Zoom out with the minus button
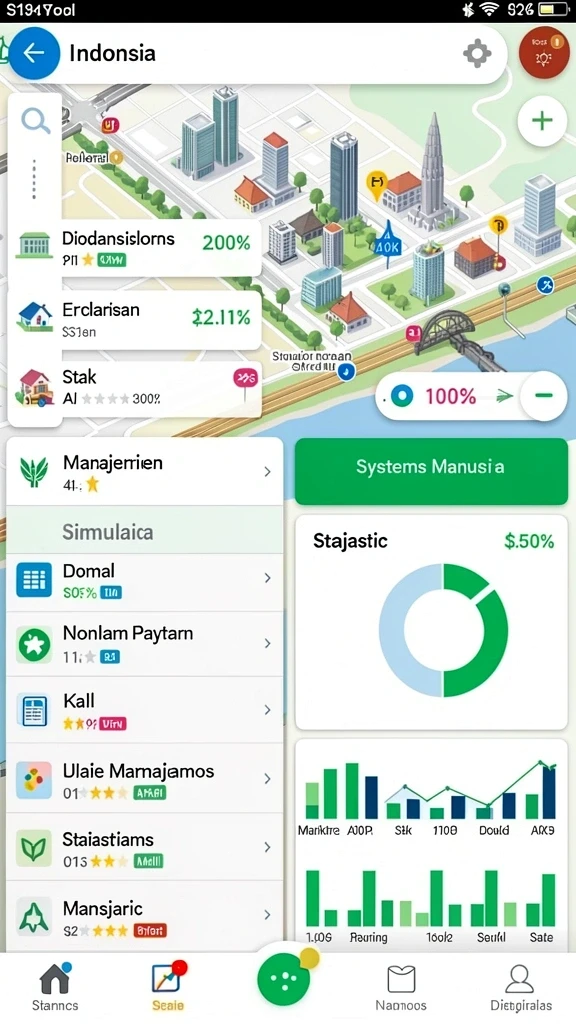Image resolution: width=576 pixels, height=1024 pixels. tap(543, 396)
